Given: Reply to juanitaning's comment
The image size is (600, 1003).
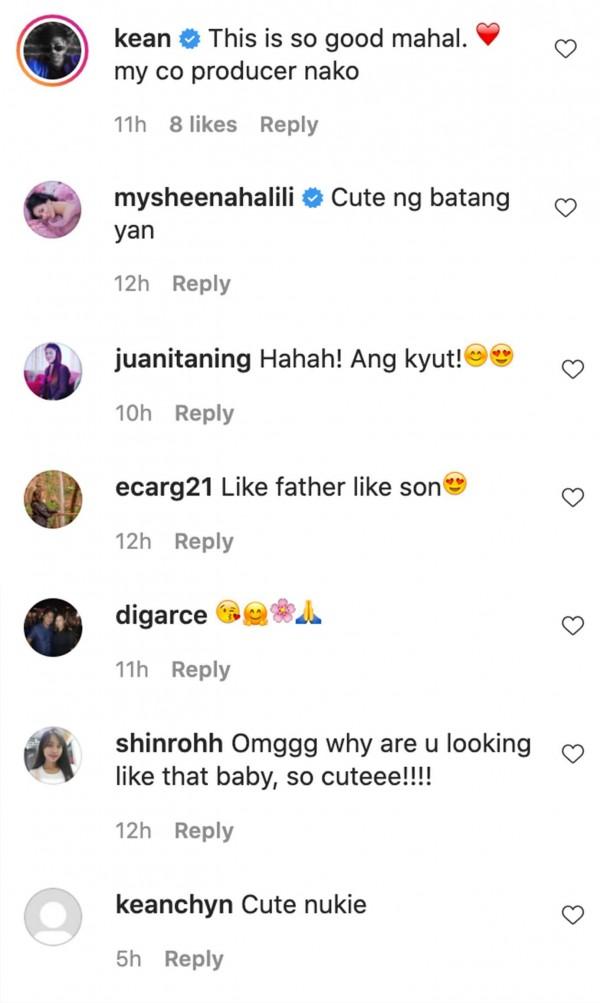Looking at the screenshot, I should [204, 413].
